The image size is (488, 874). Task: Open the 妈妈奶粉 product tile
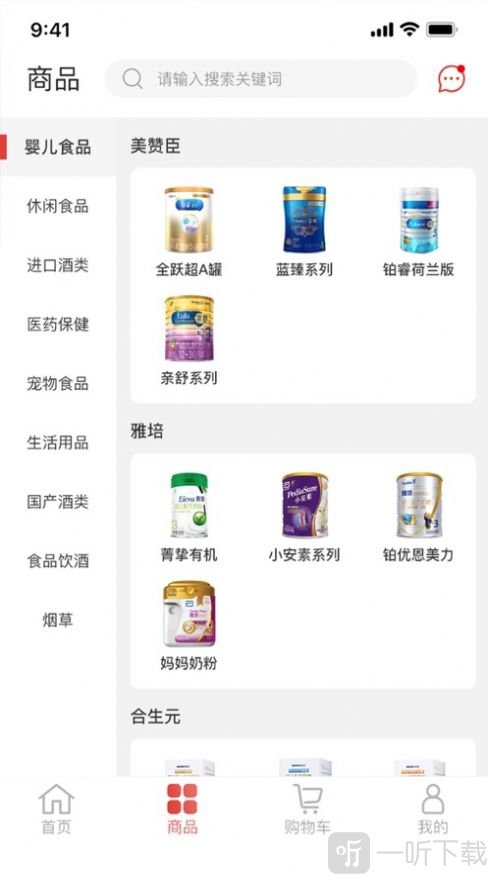189,625
